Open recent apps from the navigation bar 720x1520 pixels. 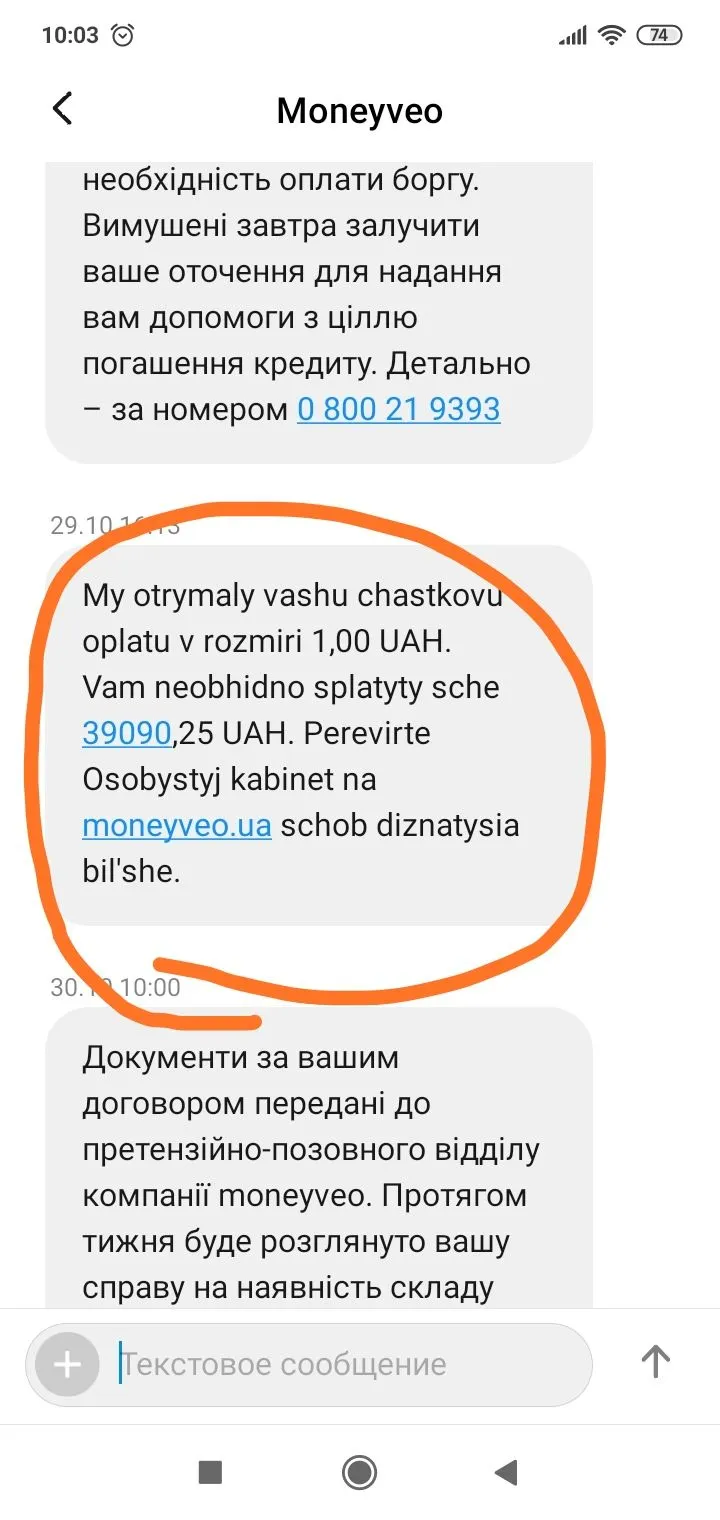coord(210,1472)
